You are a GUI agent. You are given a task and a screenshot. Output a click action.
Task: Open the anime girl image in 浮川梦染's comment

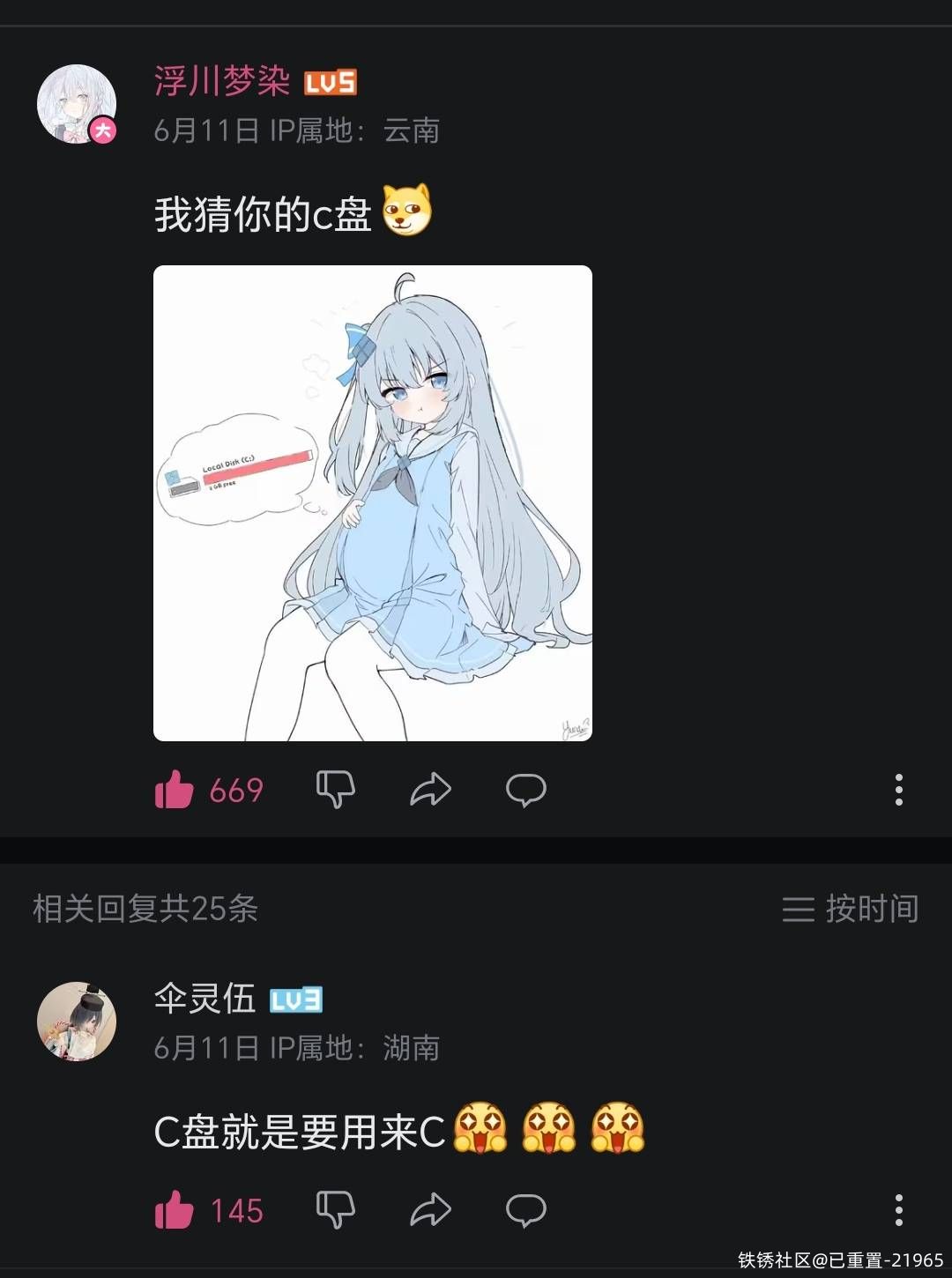pyautogui.click(x=372, y=502)
